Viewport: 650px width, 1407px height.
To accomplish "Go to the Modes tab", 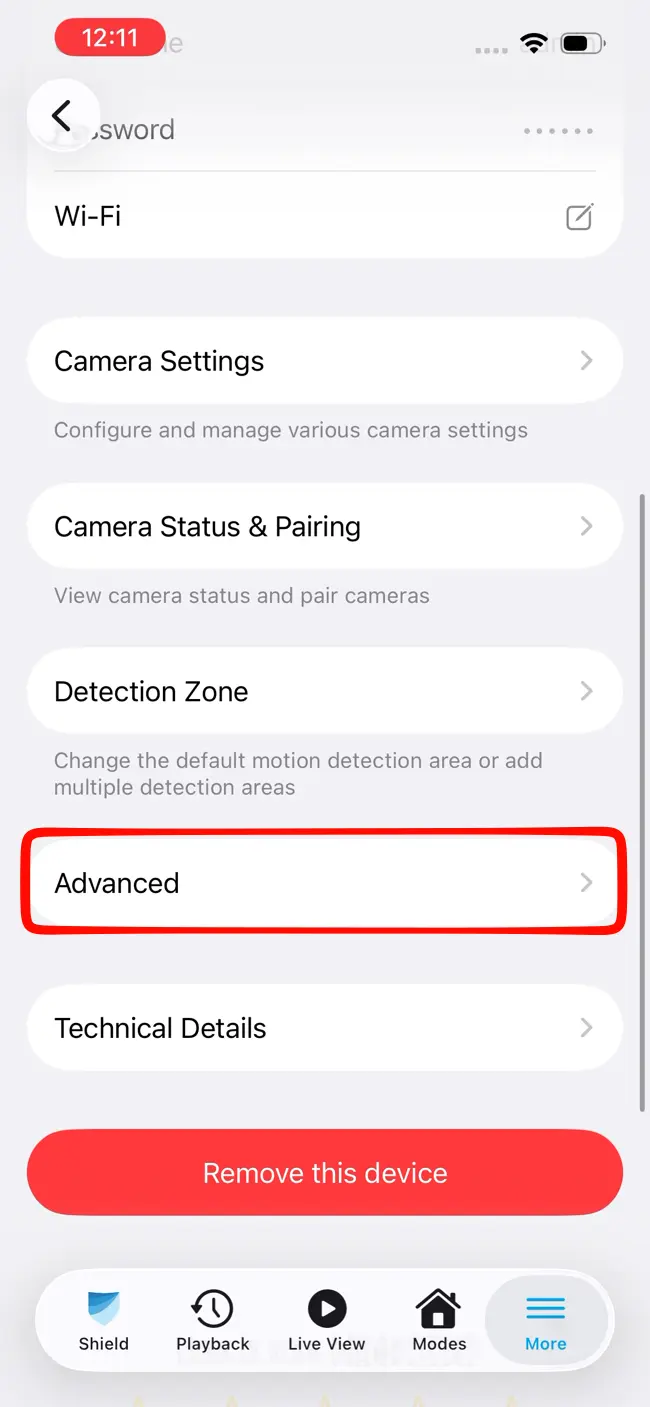I will [439, 1321].
